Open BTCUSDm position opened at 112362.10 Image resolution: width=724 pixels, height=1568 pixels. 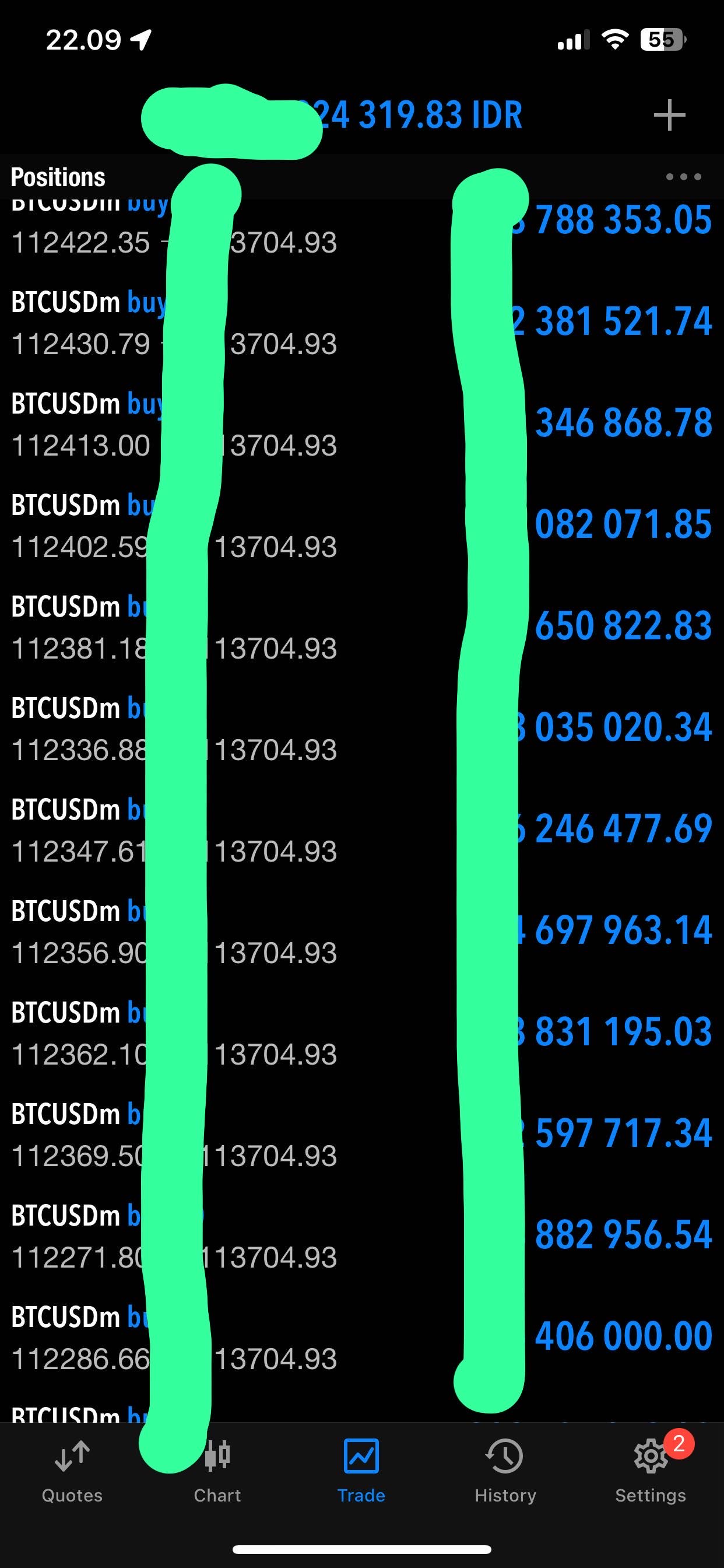point(362,1034)
